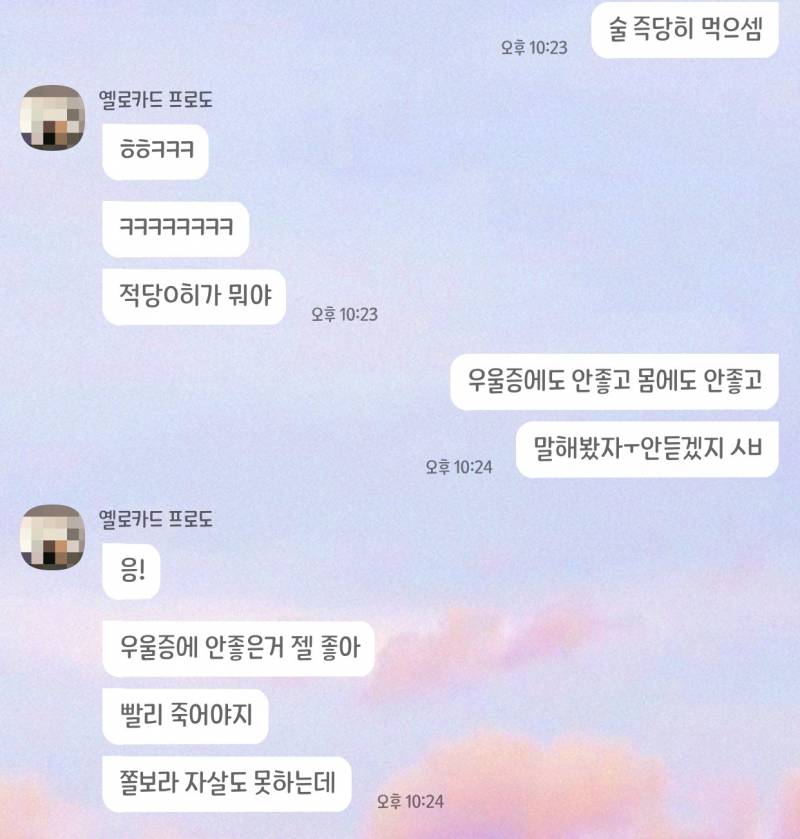The image size is (800, 839).
Task: Select the 말해봤자ㅜ안듣겠지 시ㅂ message
Action: point(645,446)
